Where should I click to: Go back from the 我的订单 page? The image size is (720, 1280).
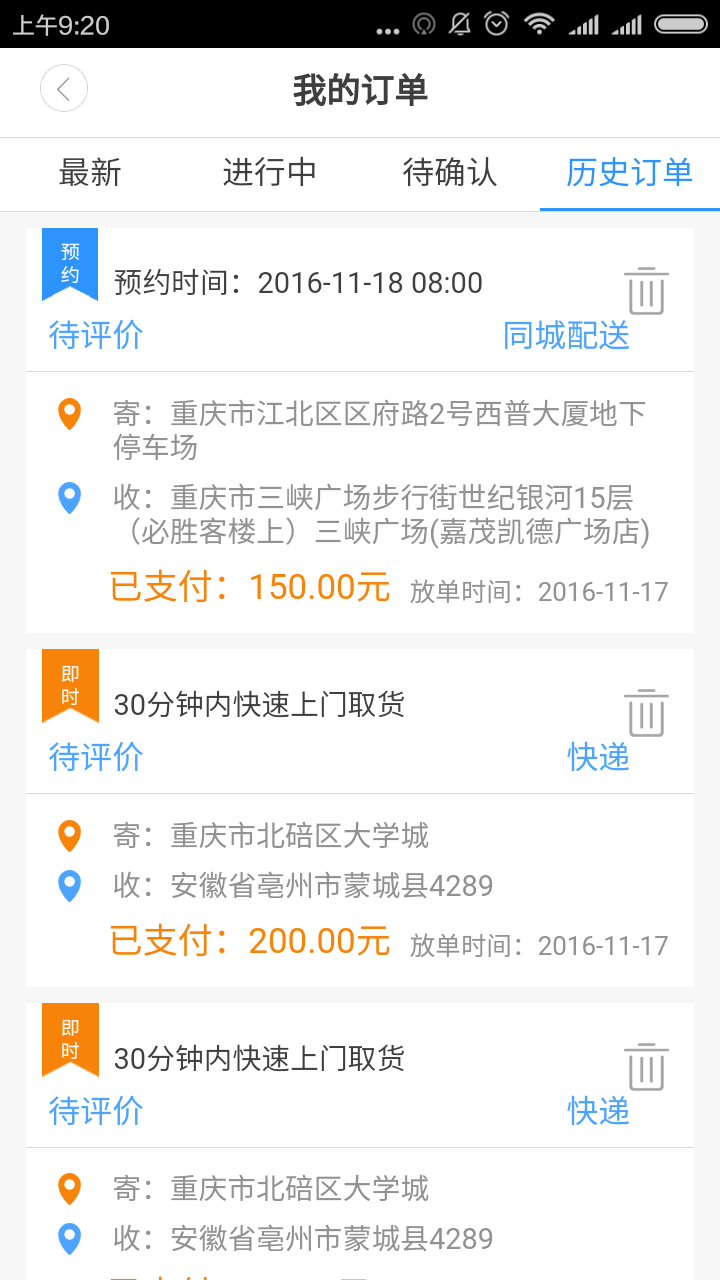click(x=64, y=89)
